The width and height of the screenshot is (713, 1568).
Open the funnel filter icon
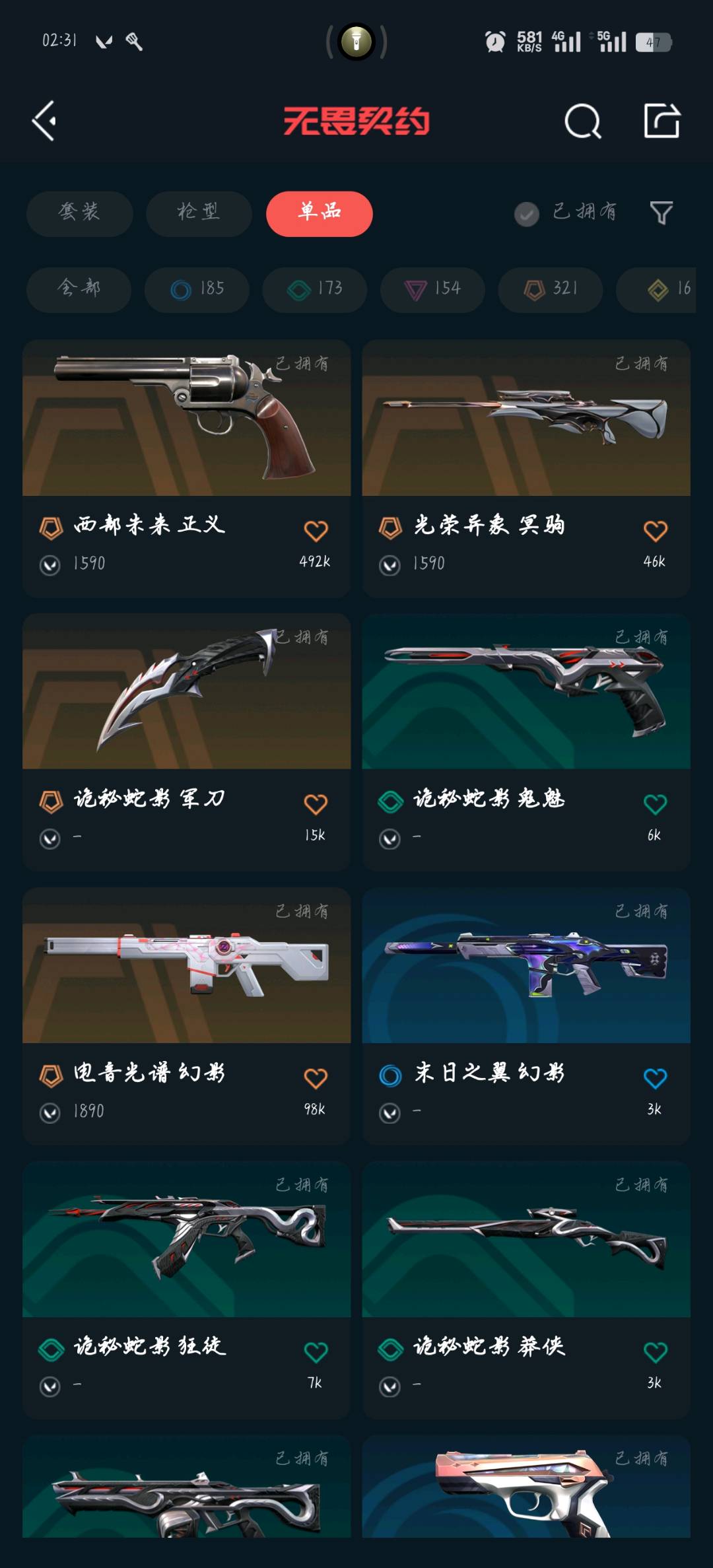pyautogui.click(x=661, y=213)
